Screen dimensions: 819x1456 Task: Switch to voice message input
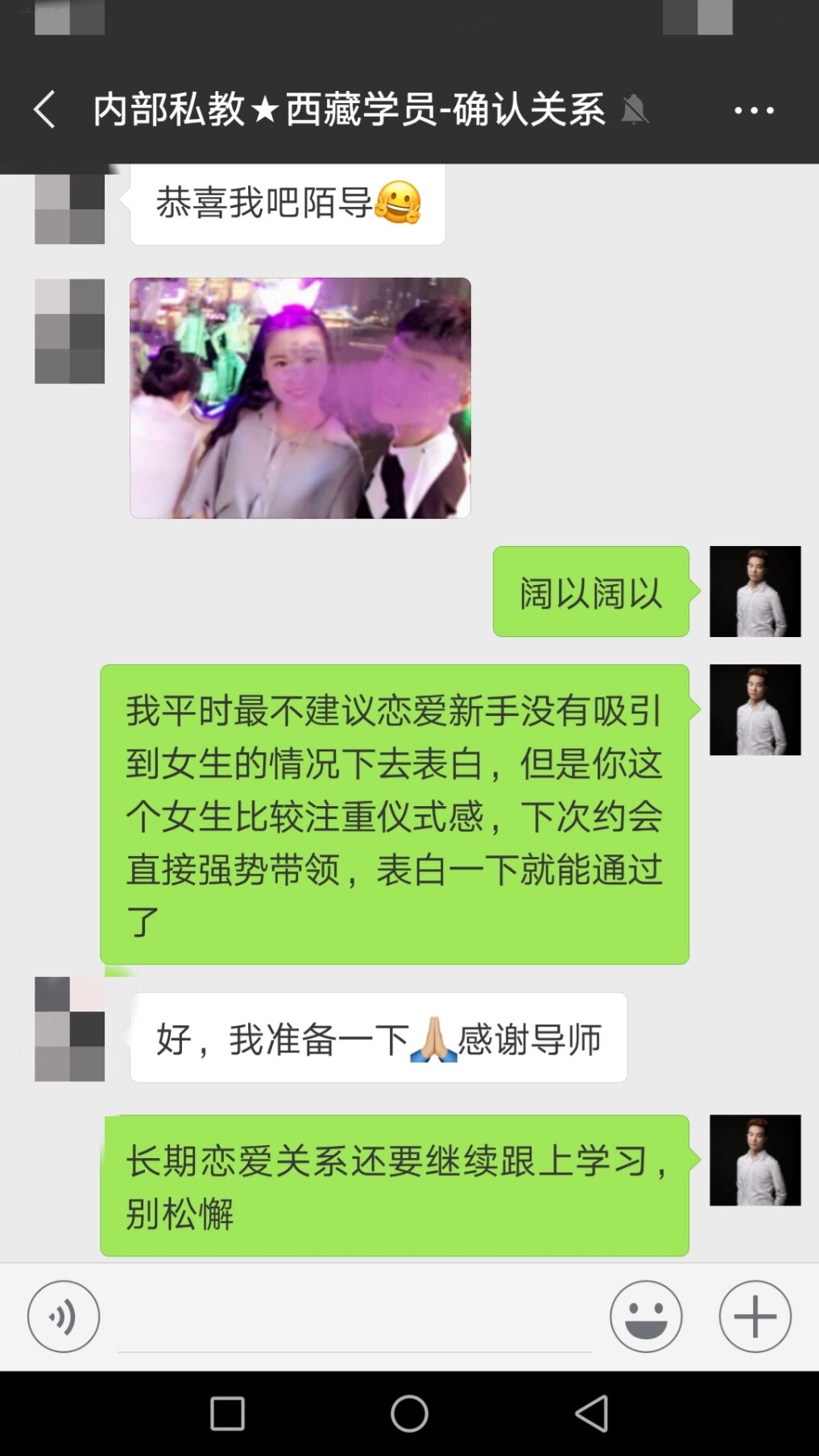coord(64,1316)
